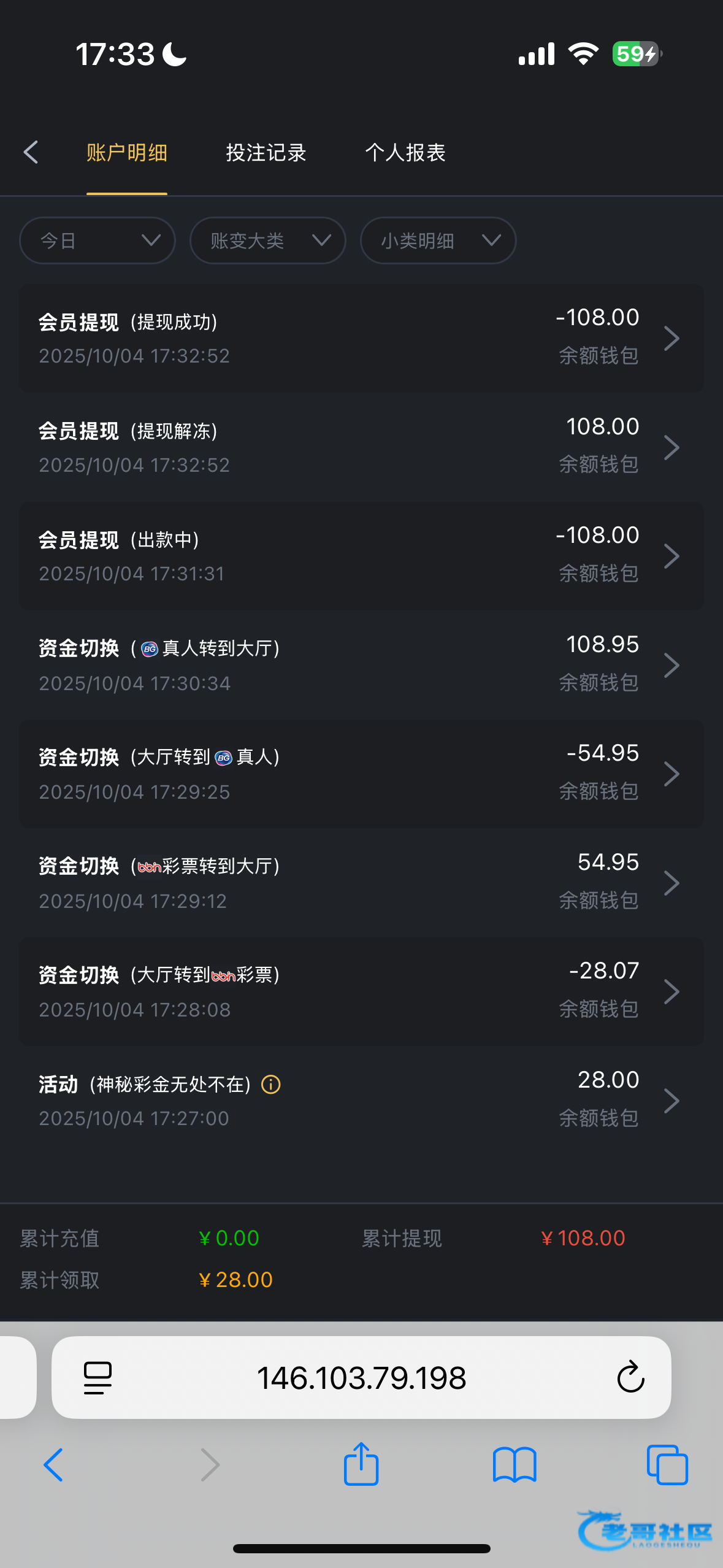
Task: Tap the Safari address bar 146.103.79.198
Action: click(361, 1378)
